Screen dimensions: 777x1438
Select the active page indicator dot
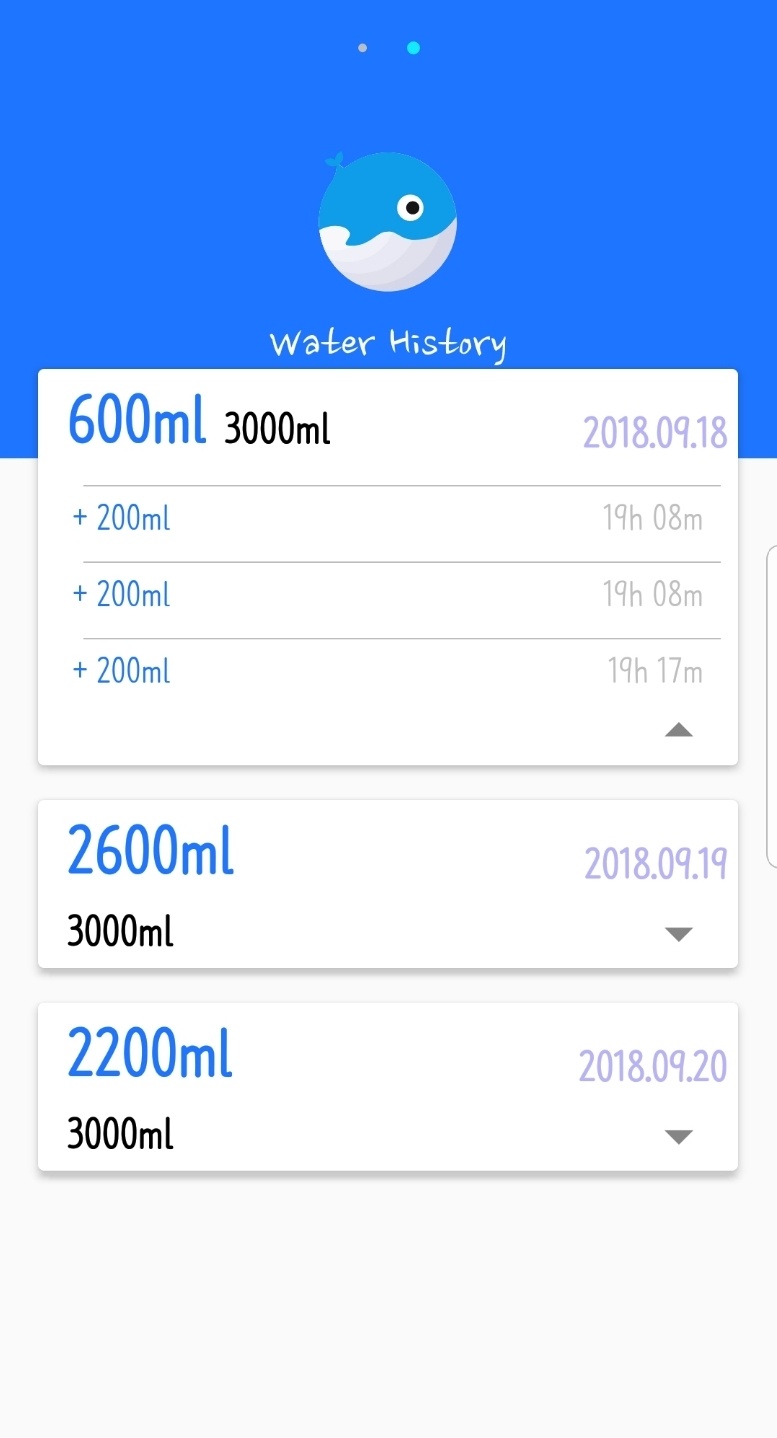click(412, 47)
